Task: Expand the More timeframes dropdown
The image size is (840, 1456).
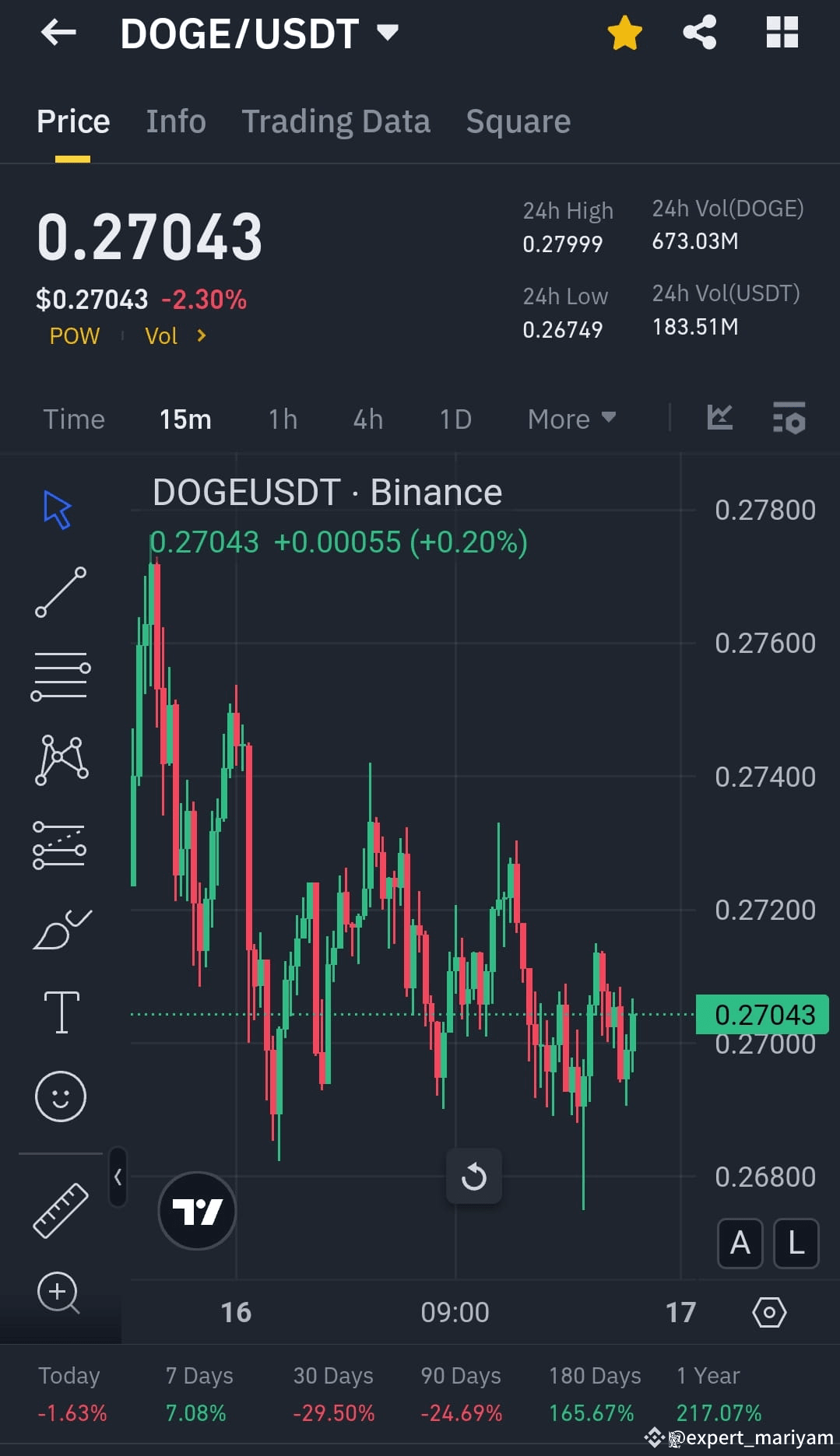Action: point(571,418)
